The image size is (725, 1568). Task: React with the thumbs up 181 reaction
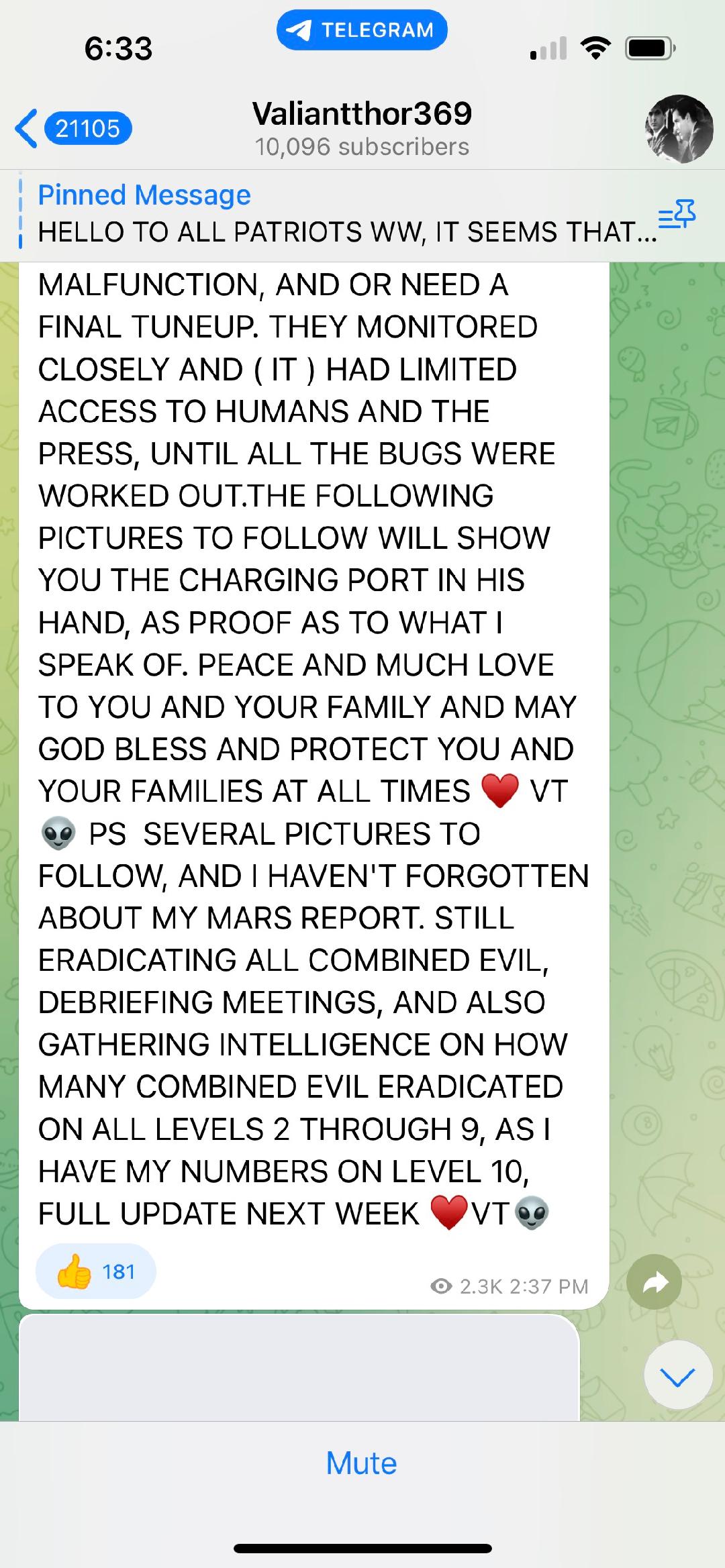(96, 1271)
